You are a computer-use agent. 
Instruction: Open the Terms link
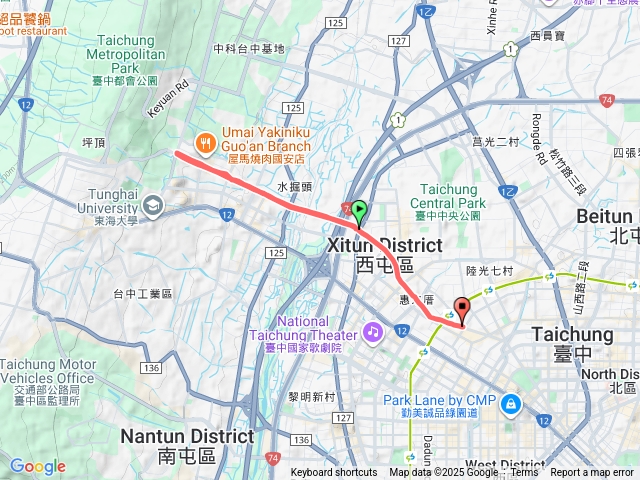pos(524,473)
